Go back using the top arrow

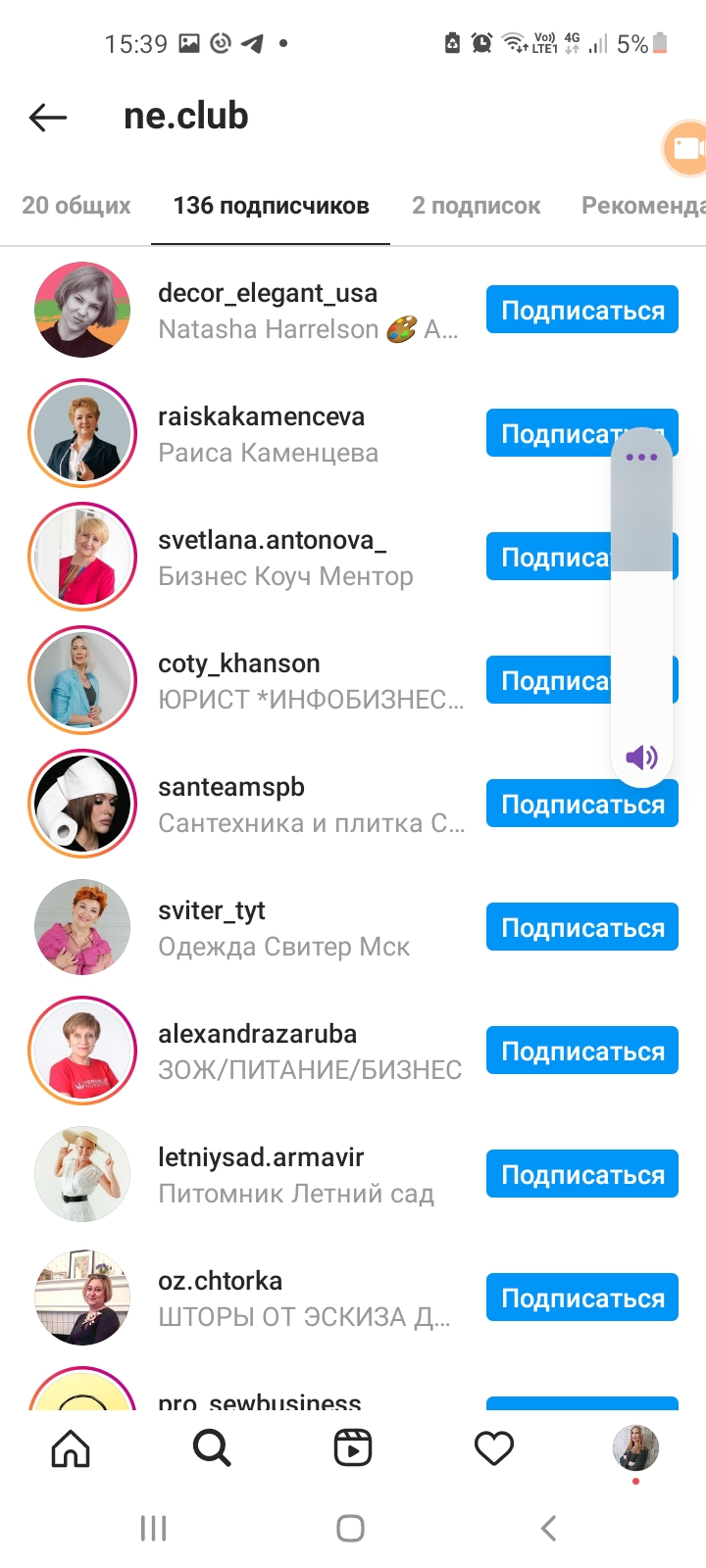[x=47, y=118]
